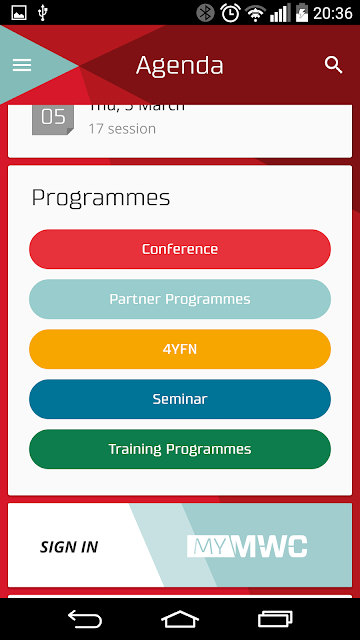Go back using system back button
Viewport: 360px width, 640px height.
click(x=84, y=619)
